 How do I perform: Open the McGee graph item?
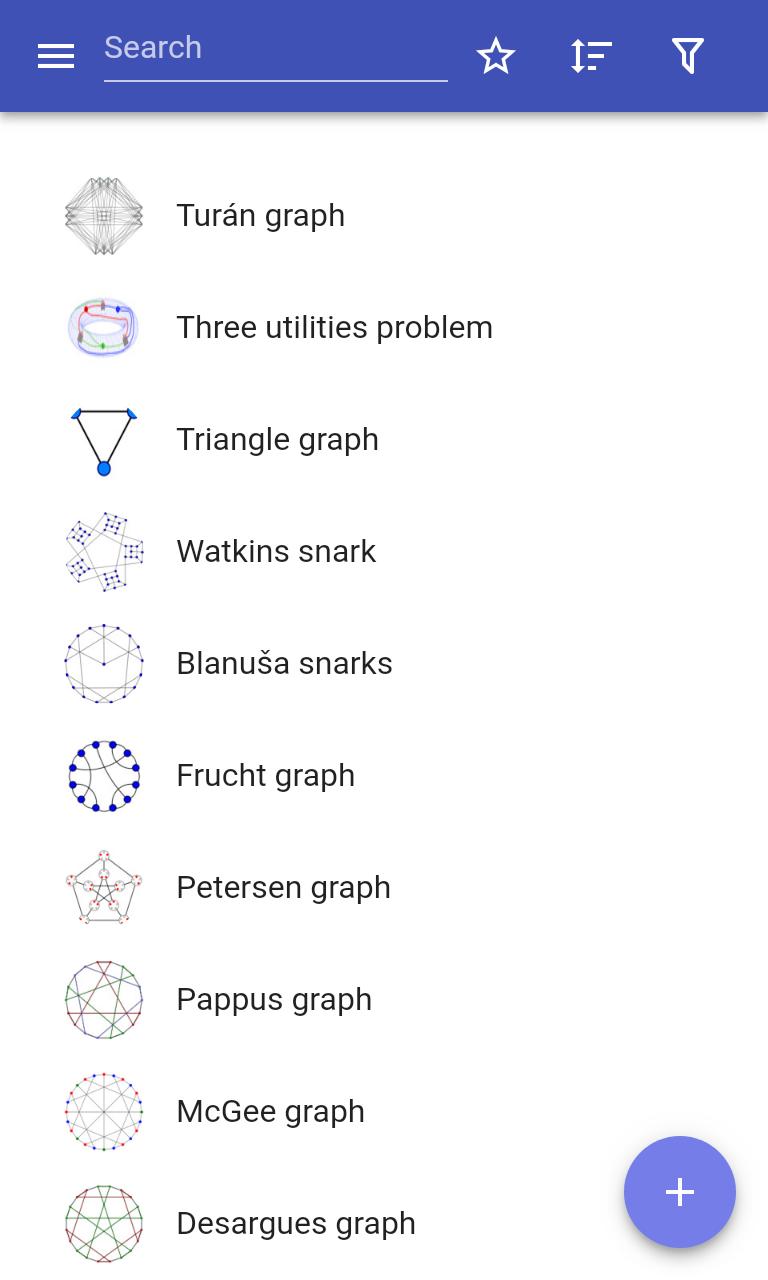coord(270,1112)
